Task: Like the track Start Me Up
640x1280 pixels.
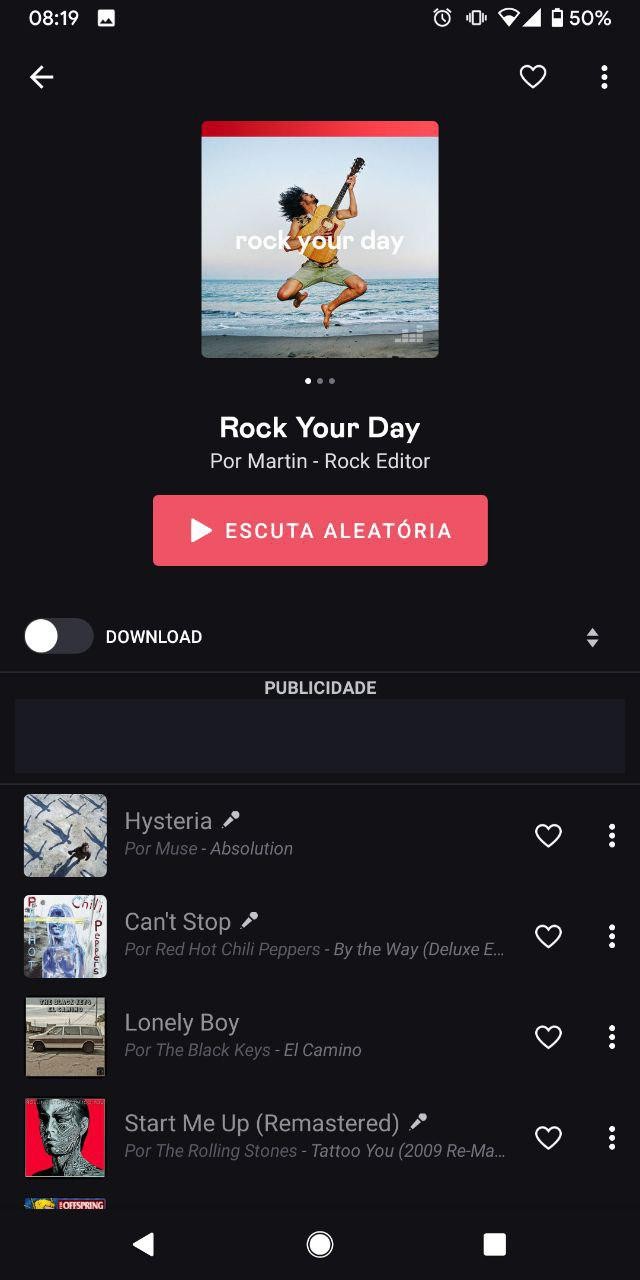Action: point(548,1138)
